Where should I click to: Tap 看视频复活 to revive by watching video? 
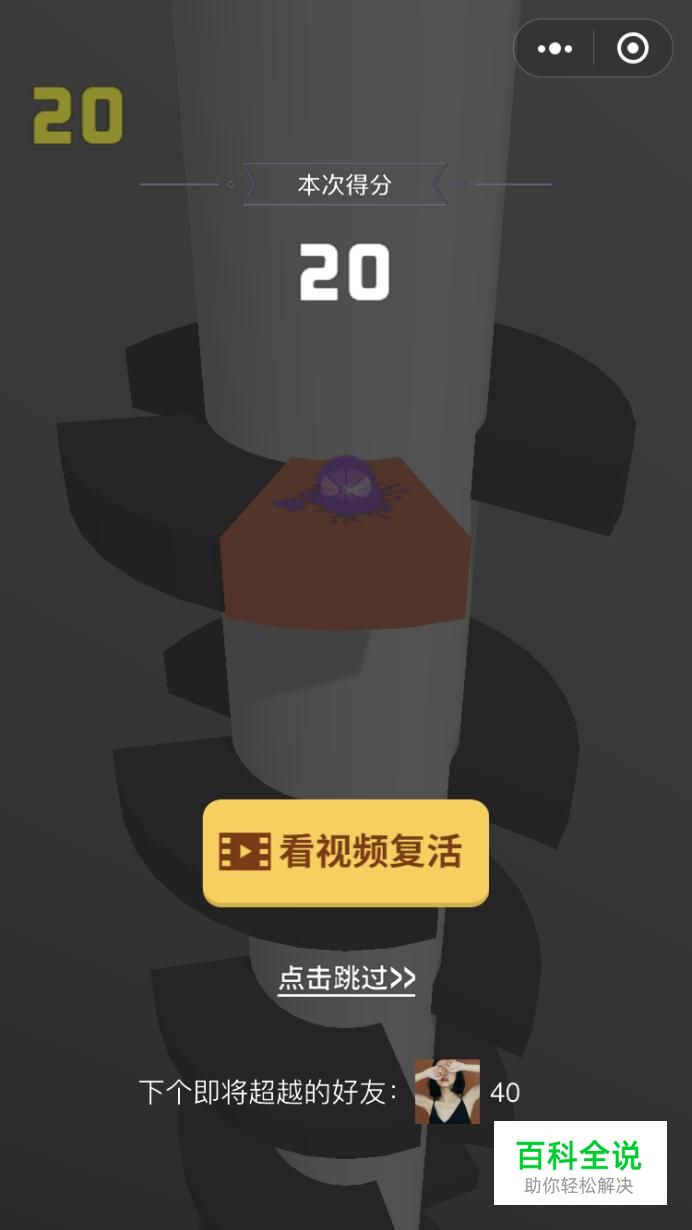pyautogui.click(x=345, y=852)
